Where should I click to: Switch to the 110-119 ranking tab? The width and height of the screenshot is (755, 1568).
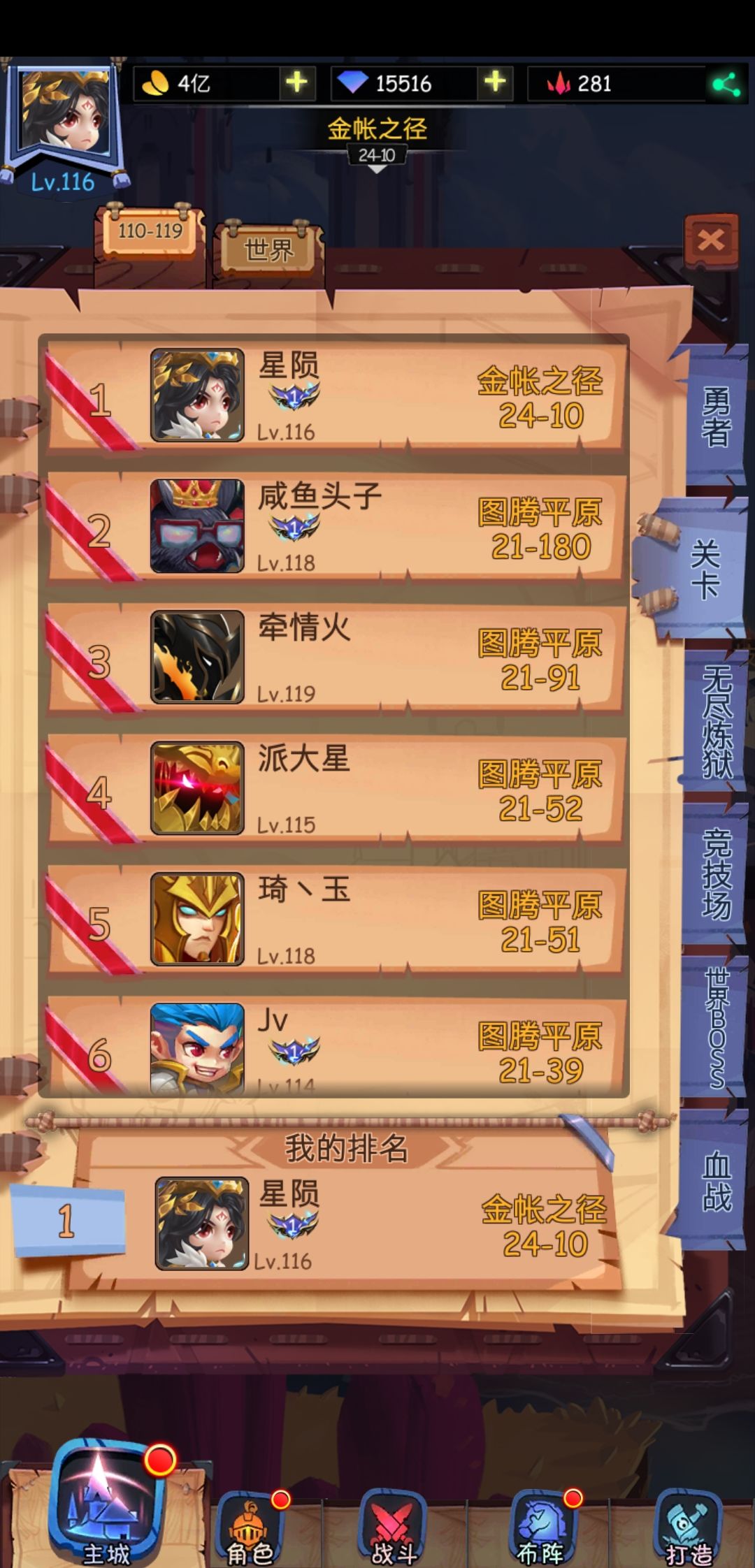(x=151, y=233)
